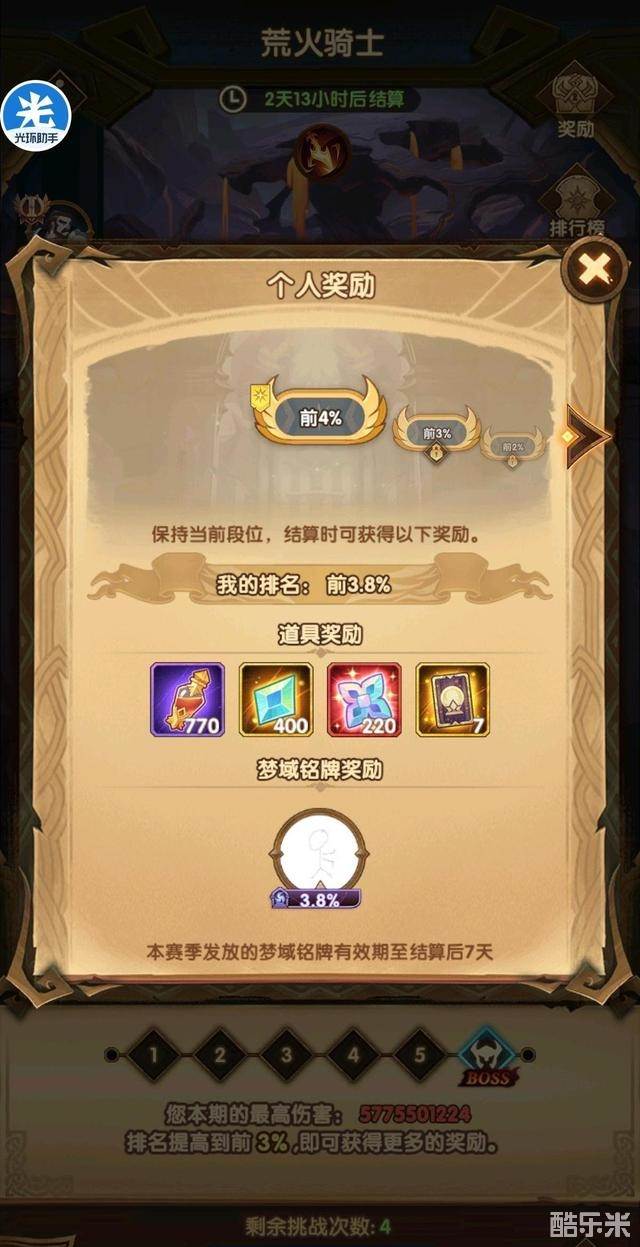View the card reward item with 7
Screen dimensions: 640x1247
tap(452, 699)
